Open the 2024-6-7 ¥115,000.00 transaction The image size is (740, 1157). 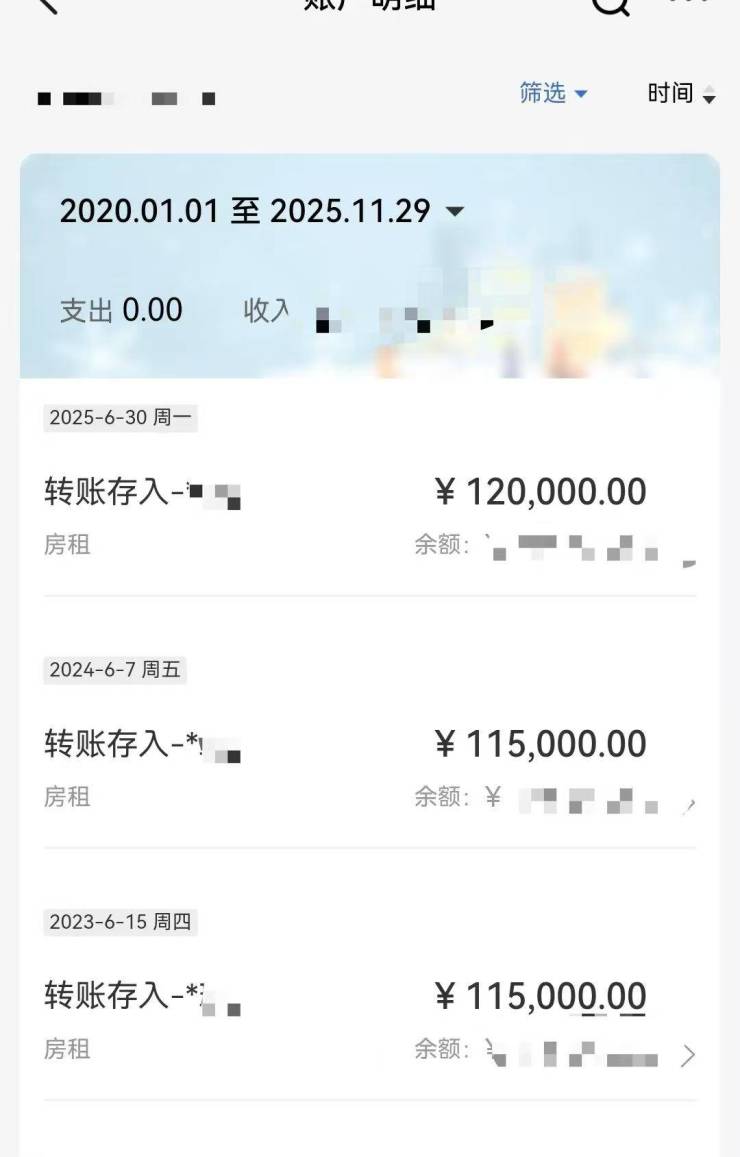click(370, 769)
